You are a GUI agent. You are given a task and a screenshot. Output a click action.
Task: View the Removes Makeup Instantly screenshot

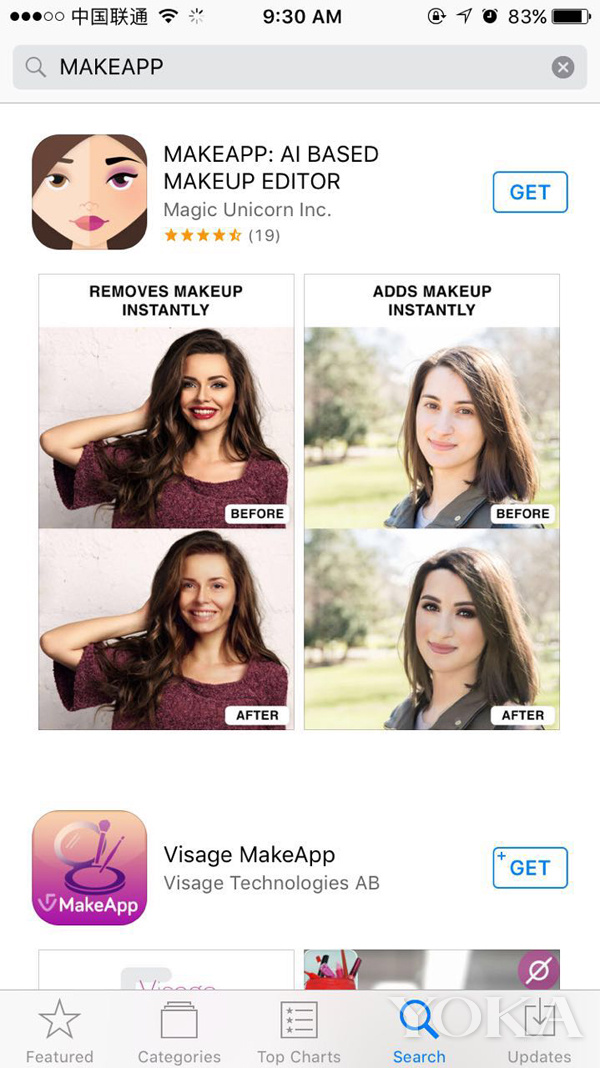(x=166, y=501)
